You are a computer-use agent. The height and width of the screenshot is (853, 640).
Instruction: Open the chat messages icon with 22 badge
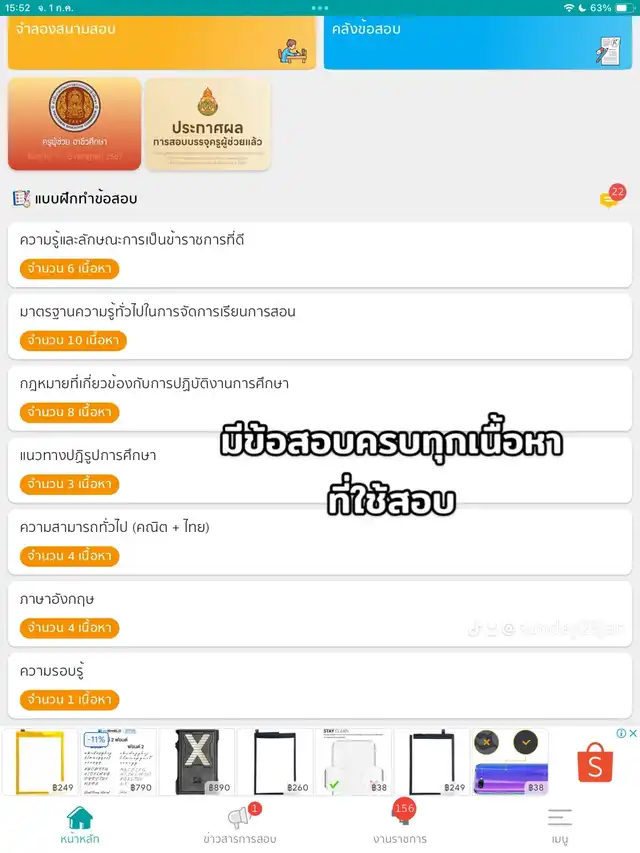pos(612,197)
